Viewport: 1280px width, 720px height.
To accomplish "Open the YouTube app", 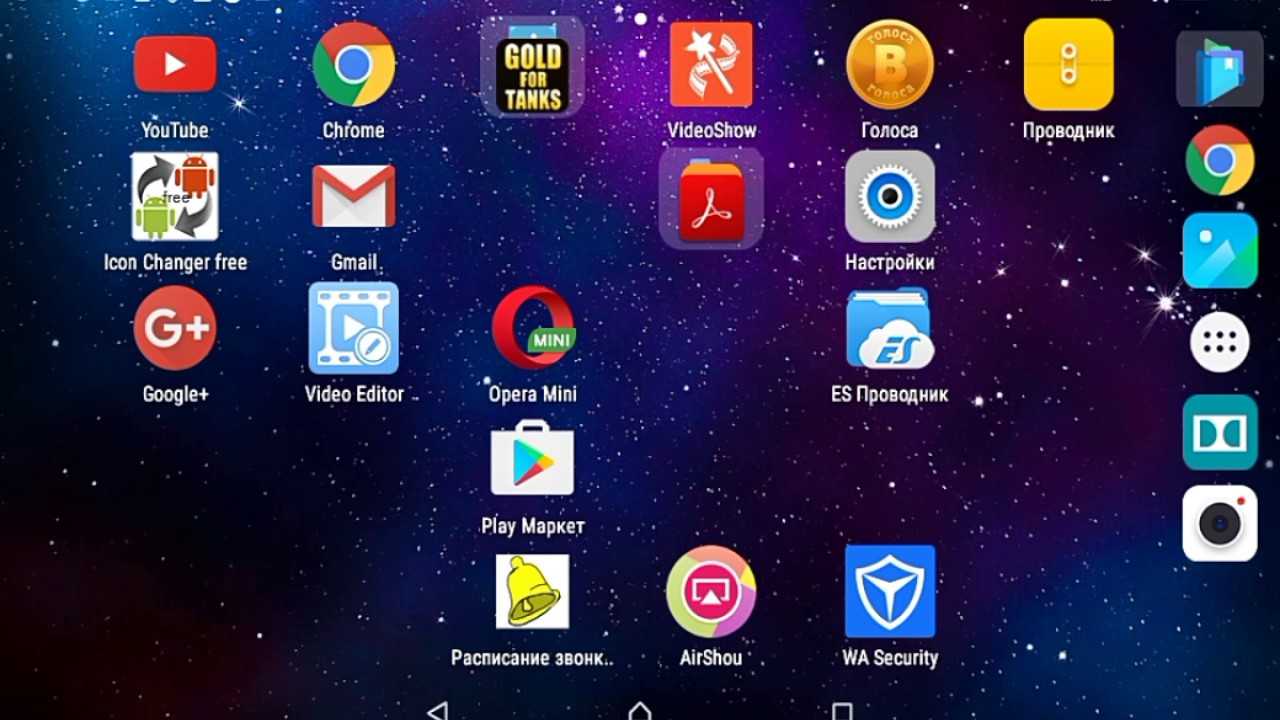I will (175, 65).
